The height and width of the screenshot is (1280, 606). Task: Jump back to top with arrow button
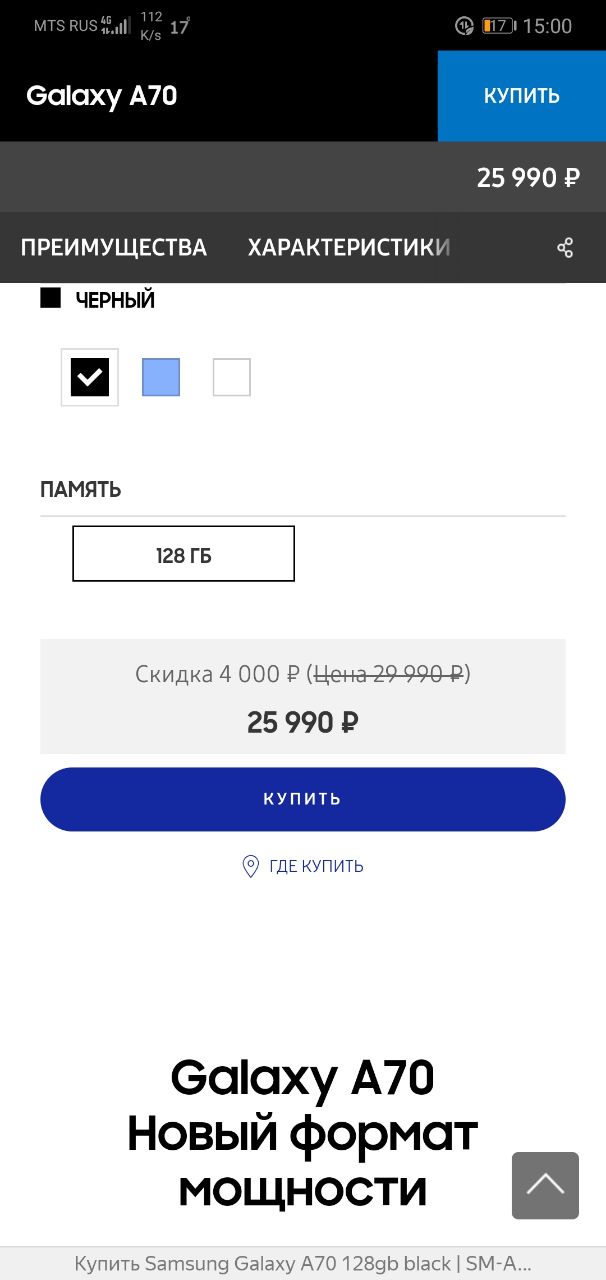545,1185
